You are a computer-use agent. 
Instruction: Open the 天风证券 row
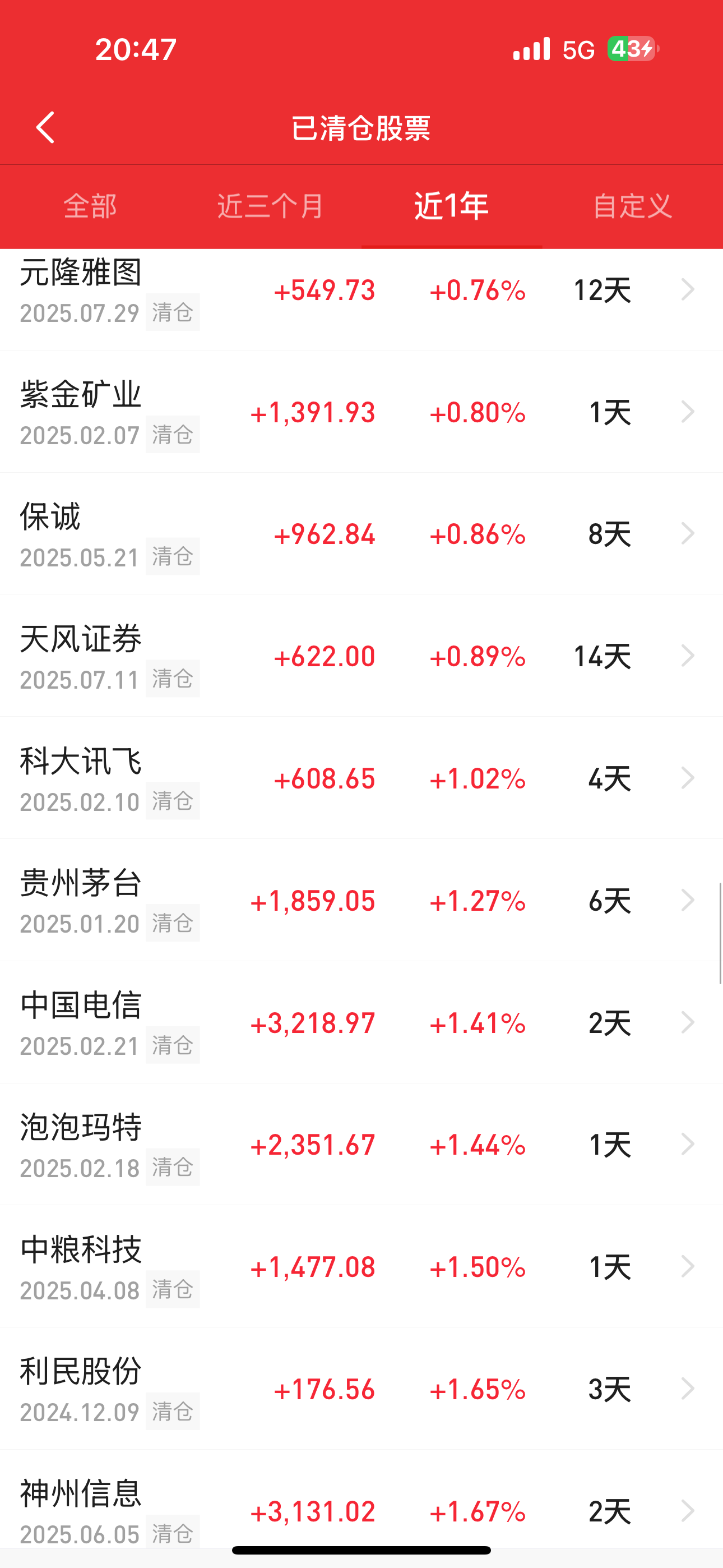(361, 656)
